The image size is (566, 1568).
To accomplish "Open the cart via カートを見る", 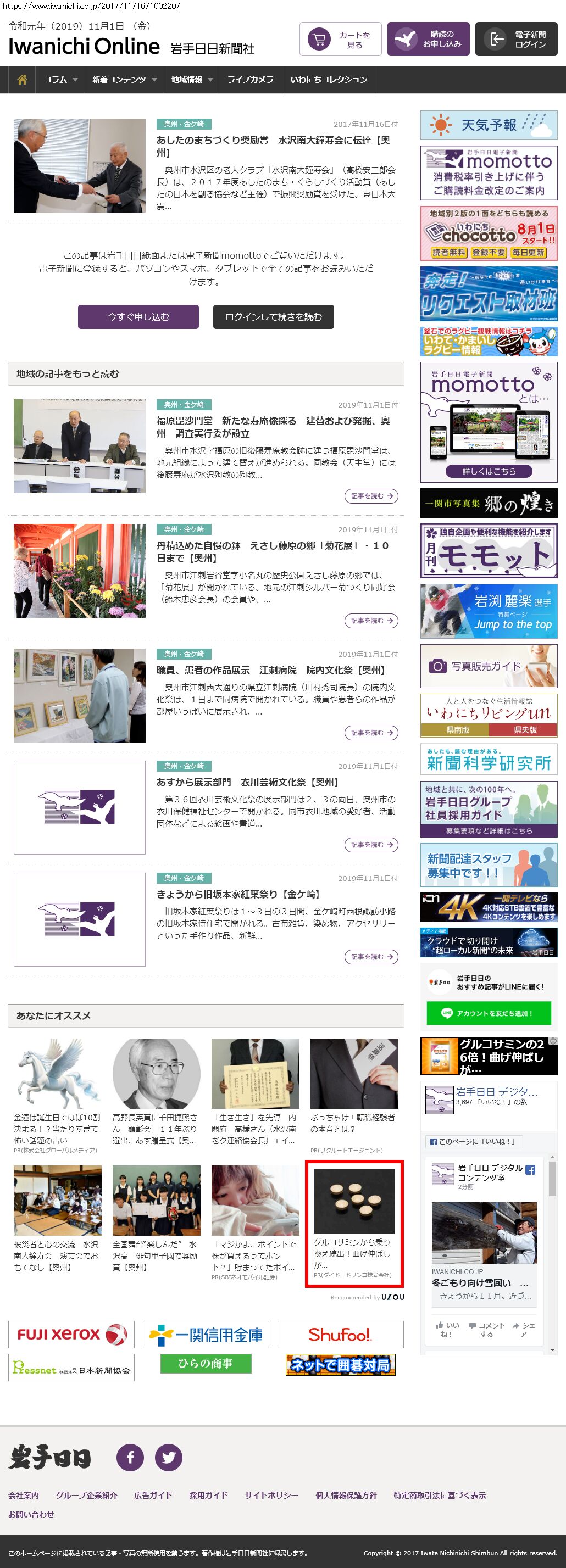I will point(340,40).
